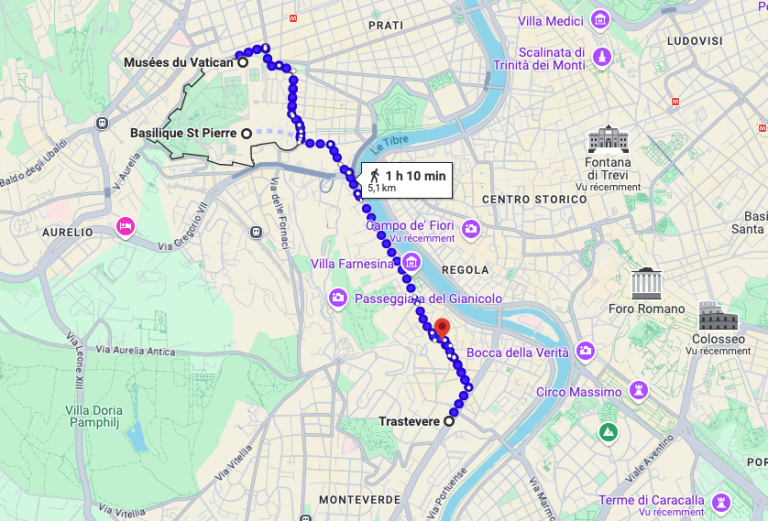Image resolution: width=768 pixels, height=521 pixels.
Task: Open the Bocca della Verità marker
Action: point(585,351)
